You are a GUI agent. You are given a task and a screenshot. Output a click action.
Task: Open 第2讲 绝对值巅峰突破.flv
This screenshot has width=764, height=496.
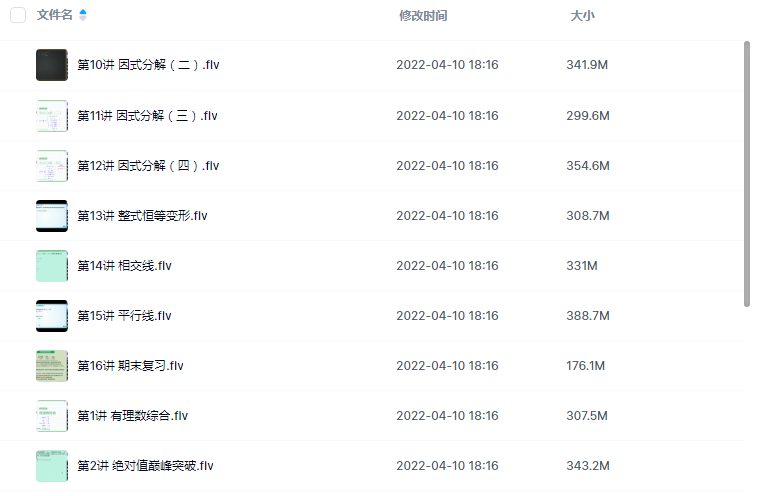[x=145, y=465]
